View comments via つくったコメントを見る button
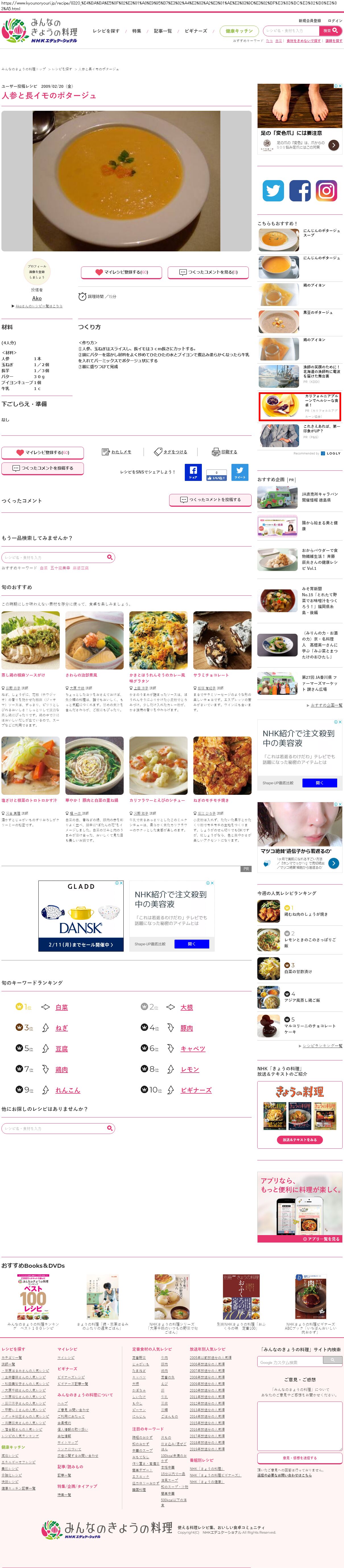Viewport: 344px width, 1568px height. [208, 272]
